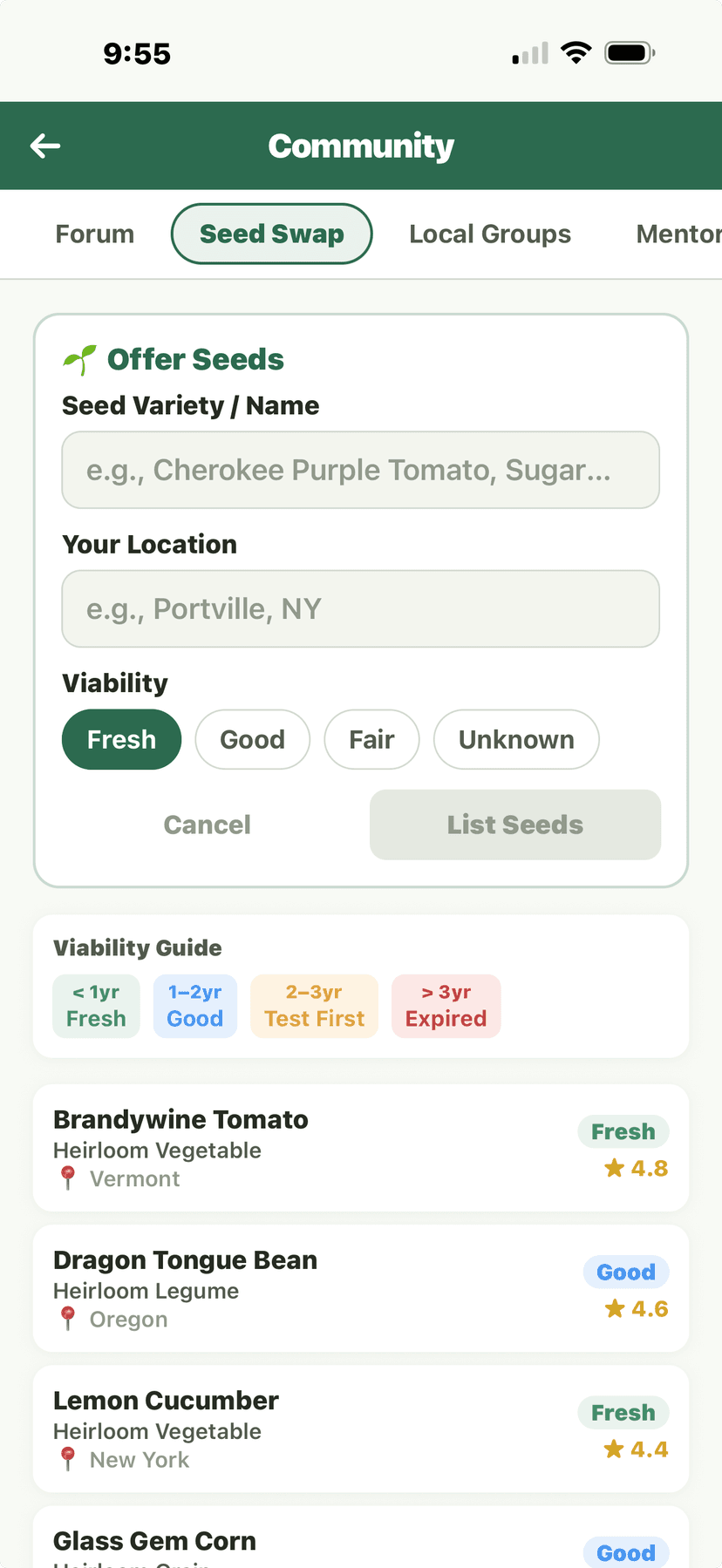
Task: Select the Good viability option
Action: tap(252, 739)
